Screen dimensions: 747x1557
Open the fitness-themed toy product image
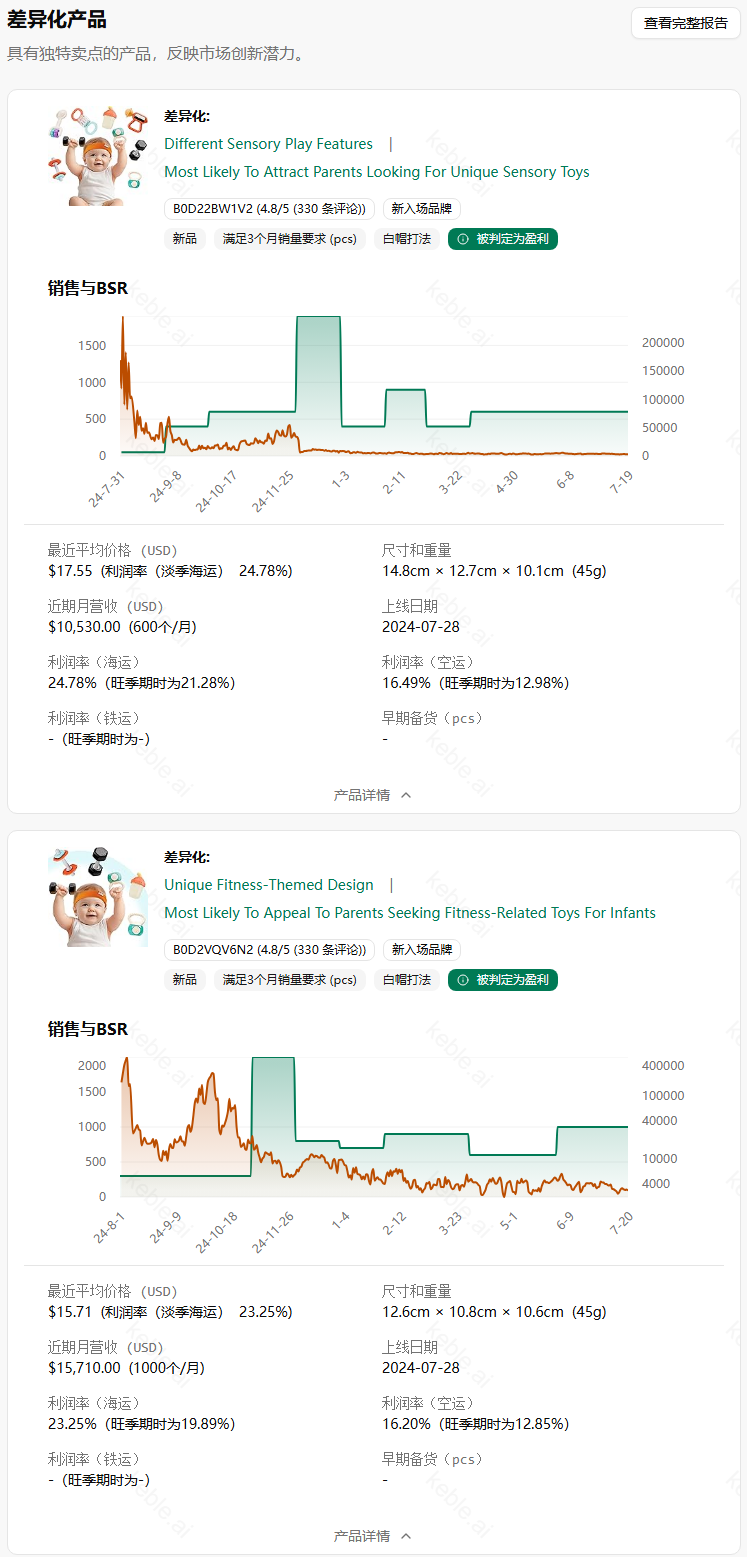98,896
